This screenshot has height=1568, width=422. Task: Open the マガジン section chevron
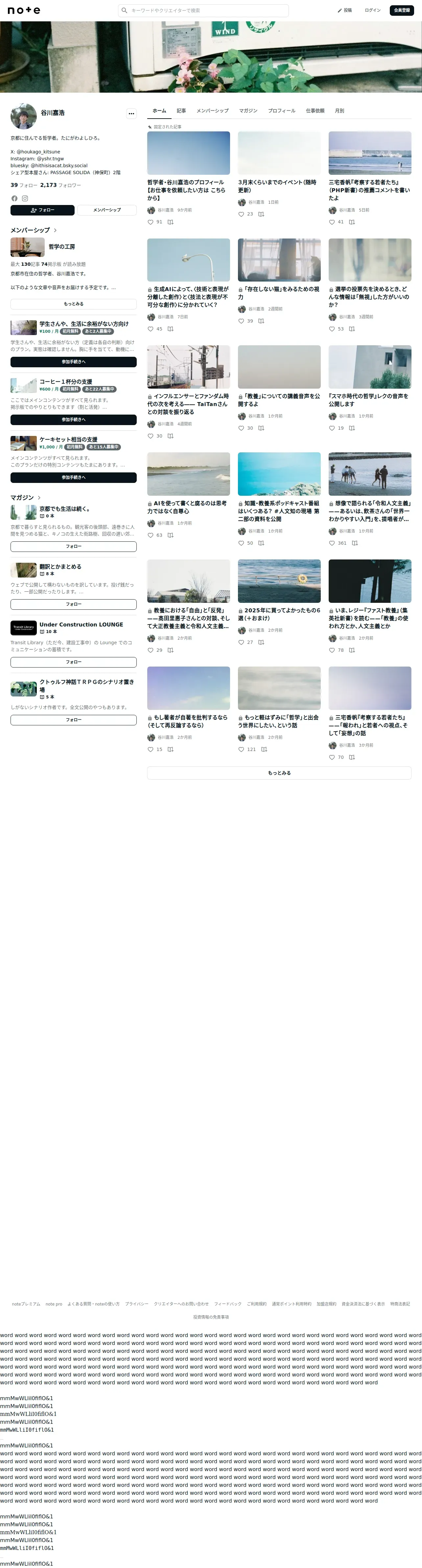39,498
